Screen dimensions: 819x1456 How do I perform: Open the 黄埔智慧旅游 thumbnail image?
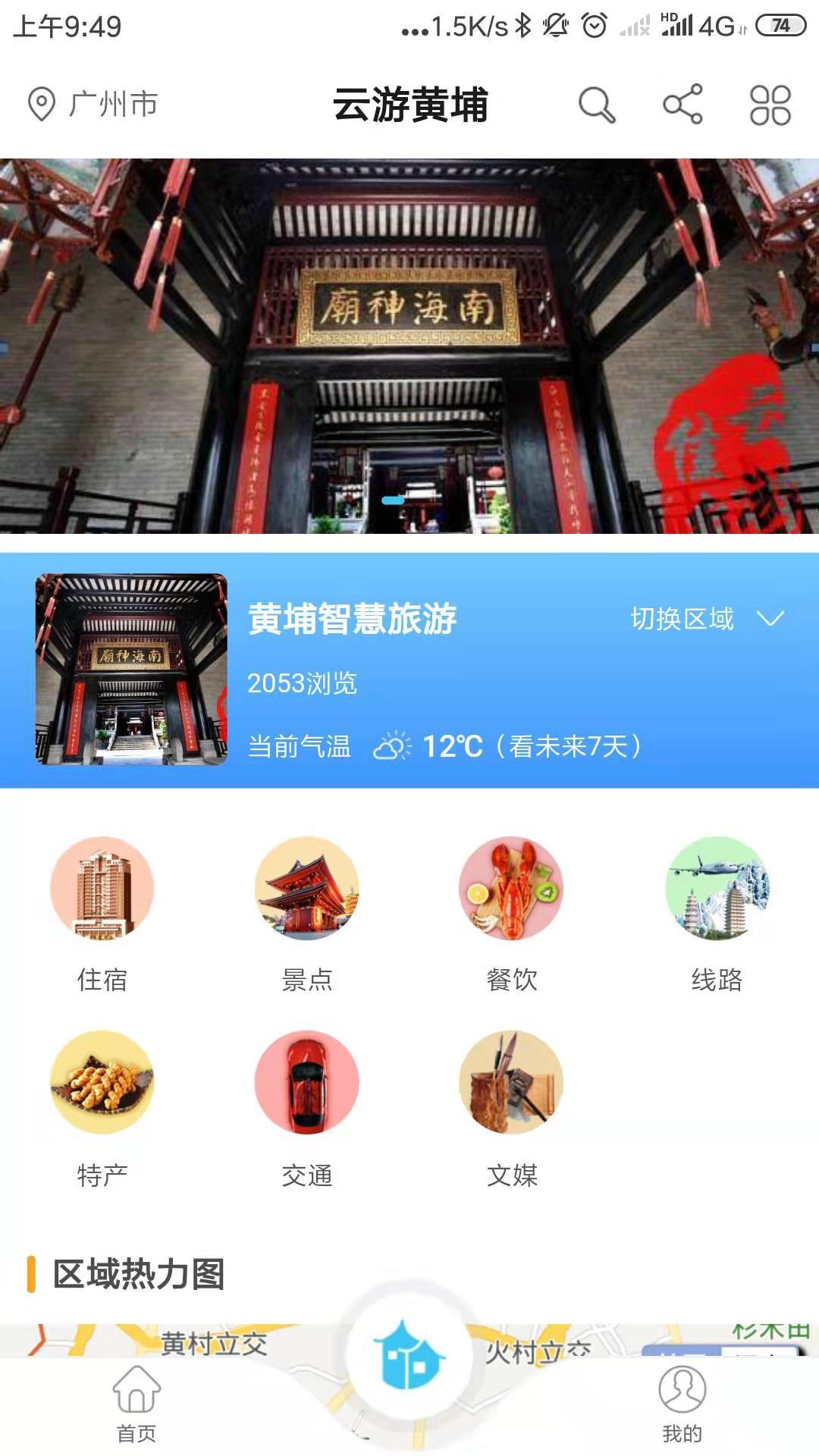[x=131, y=669]
